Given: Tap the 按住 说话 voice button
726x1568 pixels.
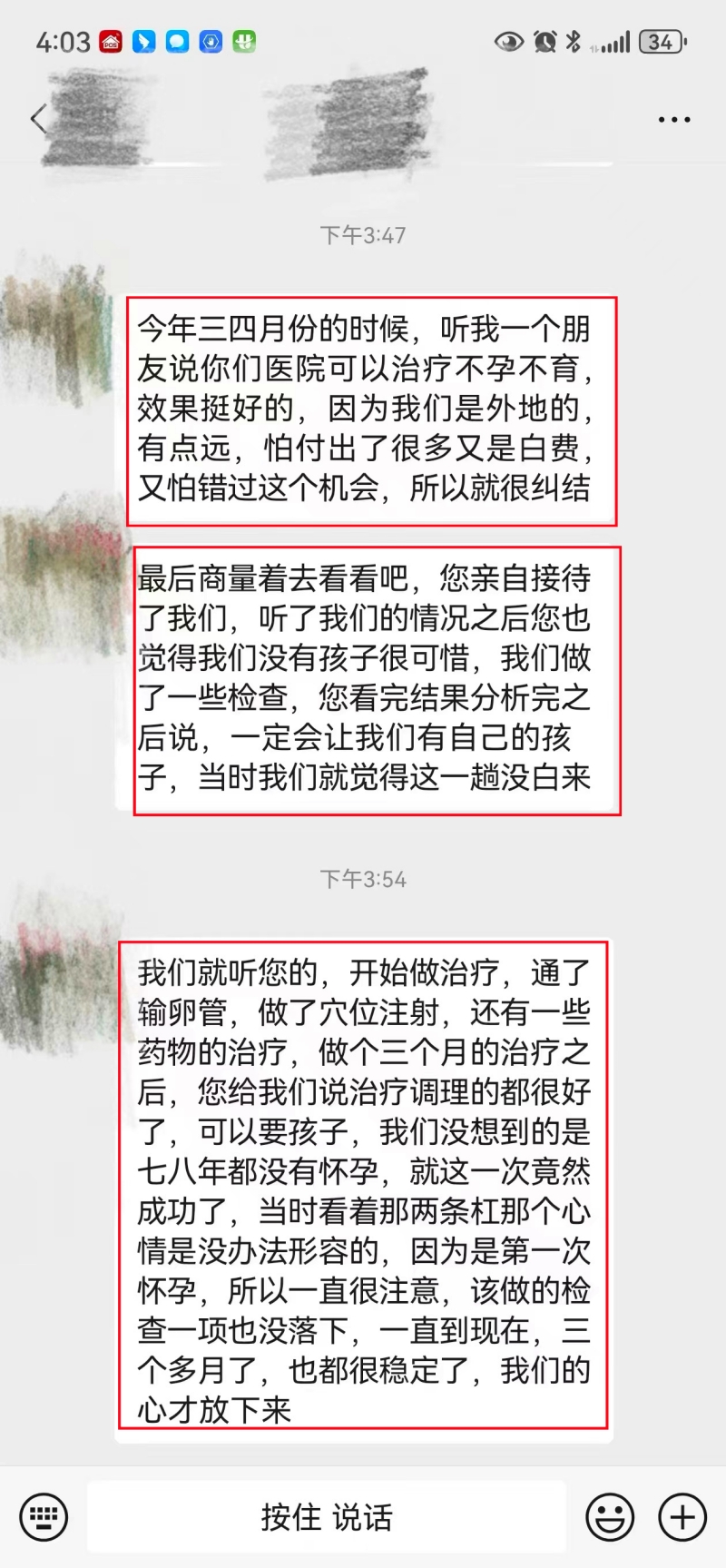Looking at the screenshot, I should point(327,1517).
